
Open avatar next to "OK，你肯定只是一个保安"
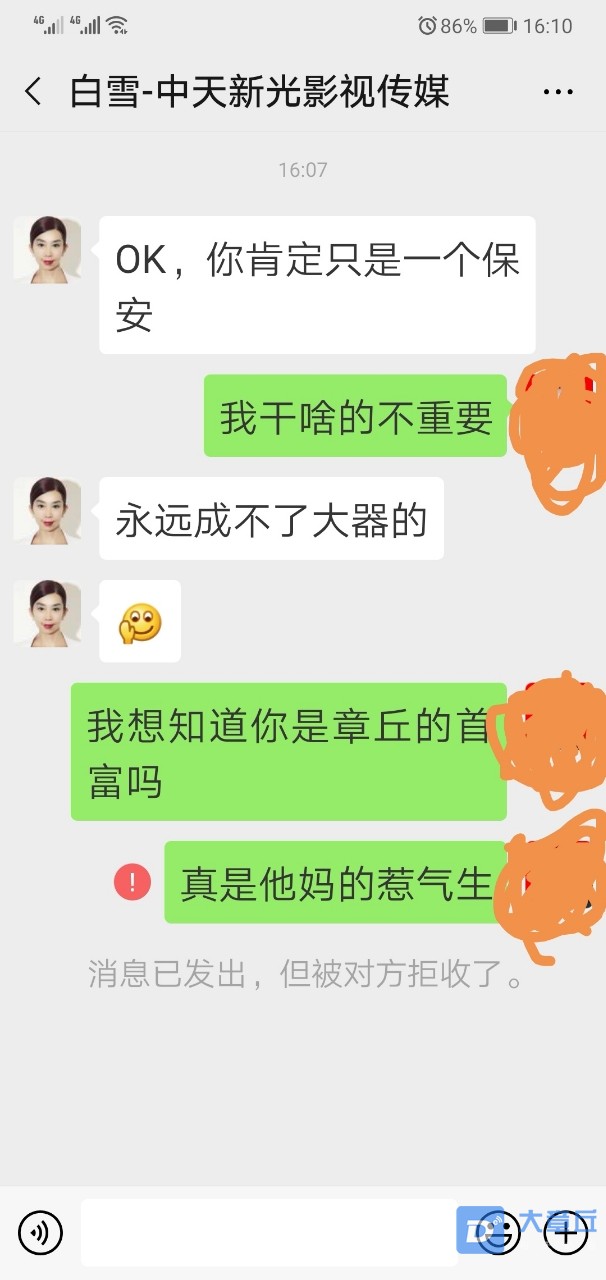point(47,250)
